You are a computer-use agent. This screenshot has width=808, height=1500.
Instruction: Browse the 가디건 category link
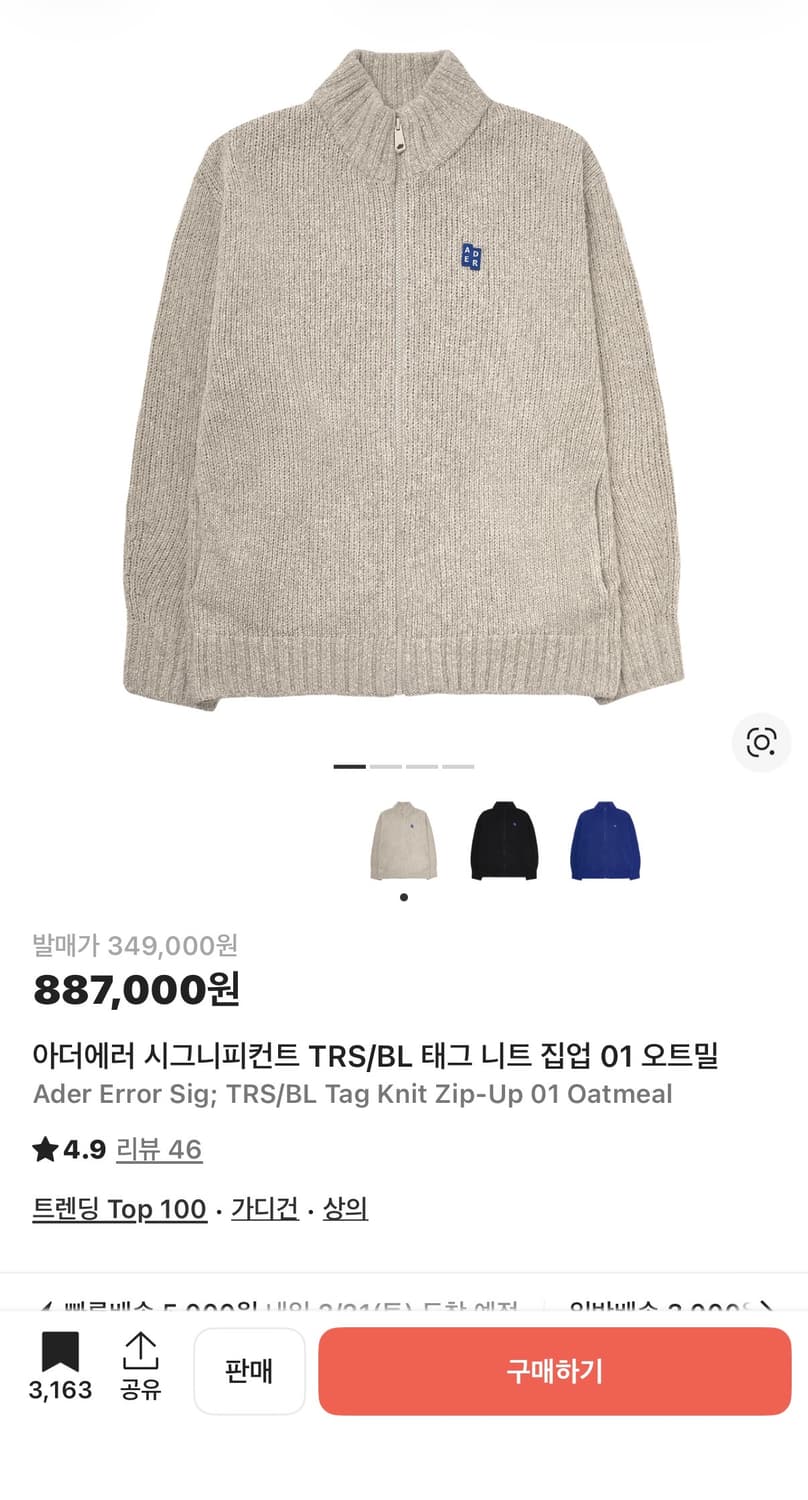[x=263, y=1209]
